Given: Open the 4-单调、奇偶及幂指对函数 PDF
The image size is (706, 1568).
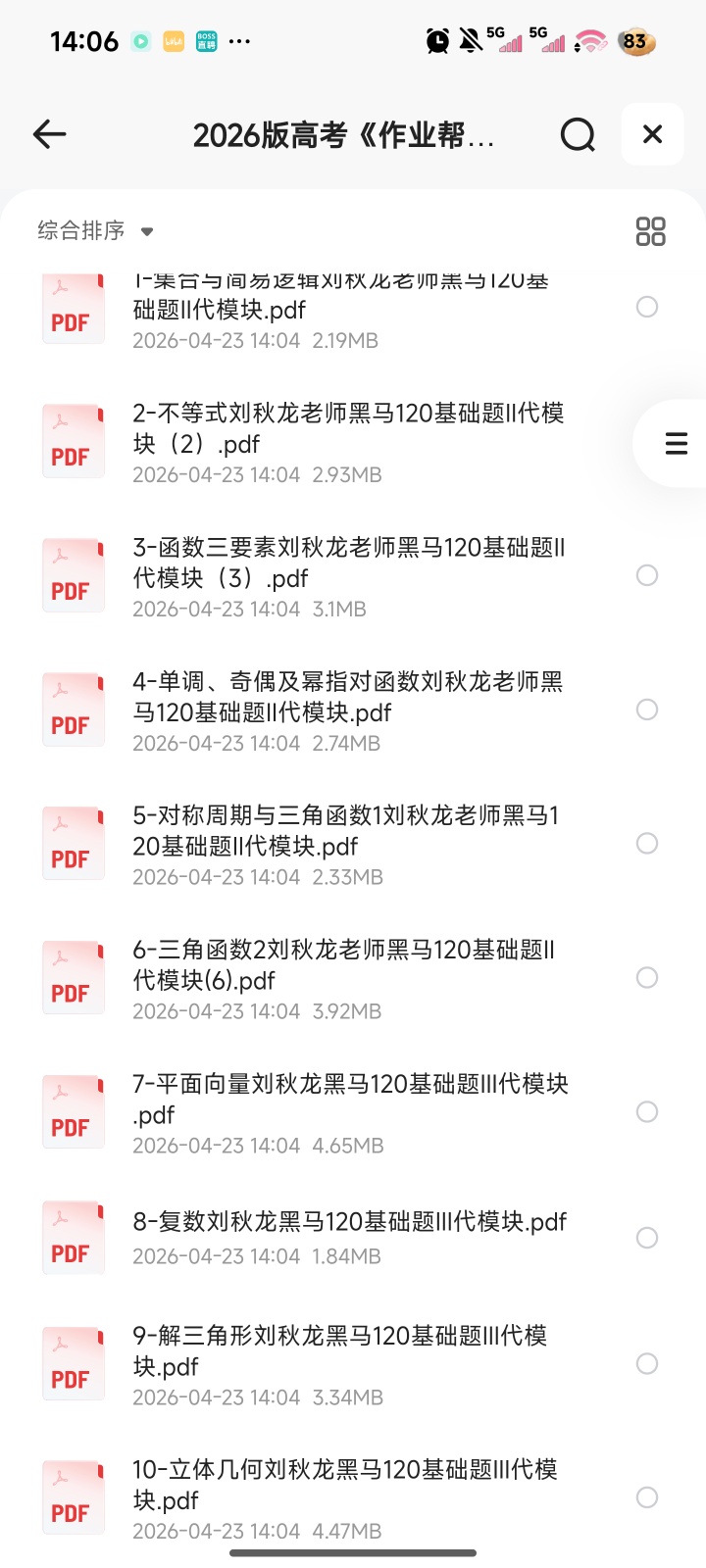Looking at the screenshot, I should 343,697.
